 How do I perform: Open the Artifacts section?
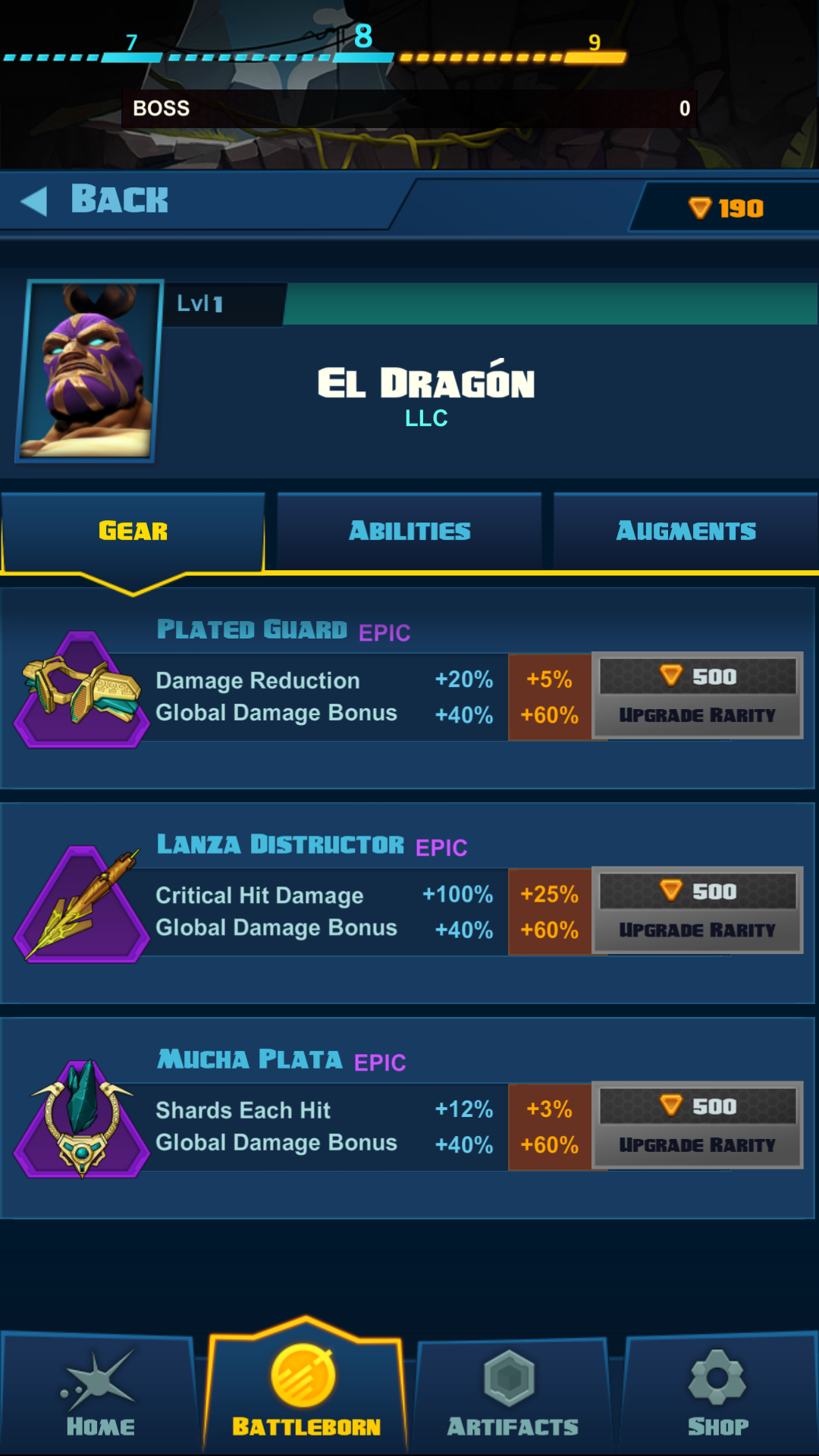(x=512, y=1397)
